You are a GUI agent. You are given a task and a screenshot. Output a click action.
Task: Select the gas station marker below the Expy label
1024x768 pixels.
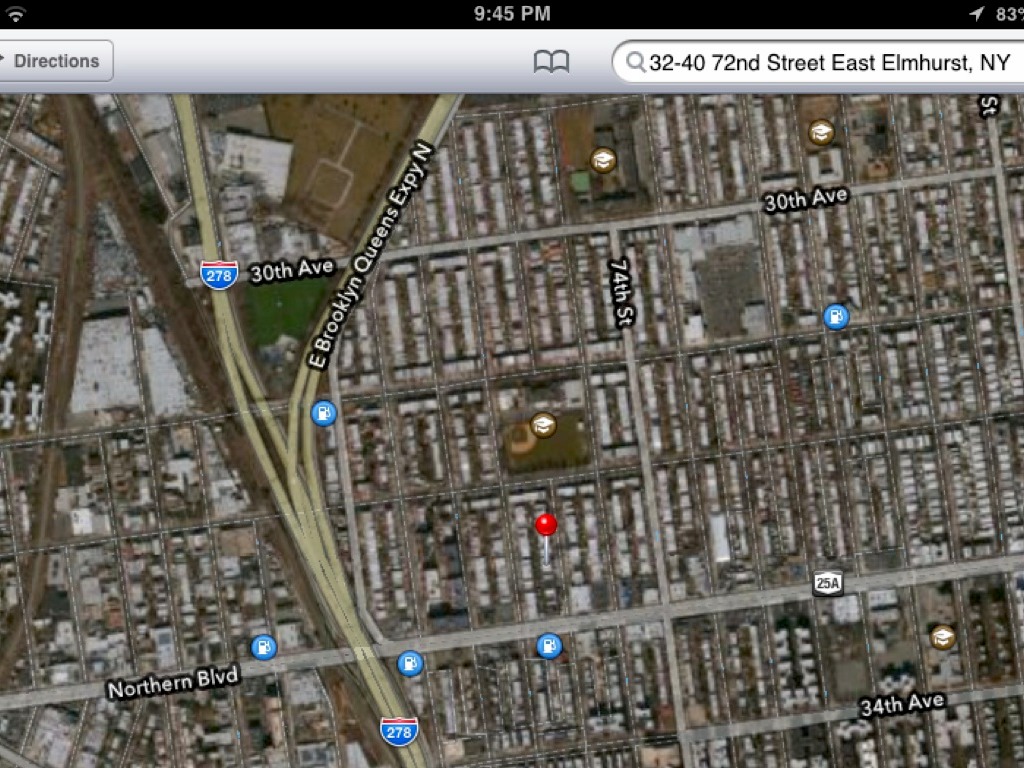[x=323, y=413]
